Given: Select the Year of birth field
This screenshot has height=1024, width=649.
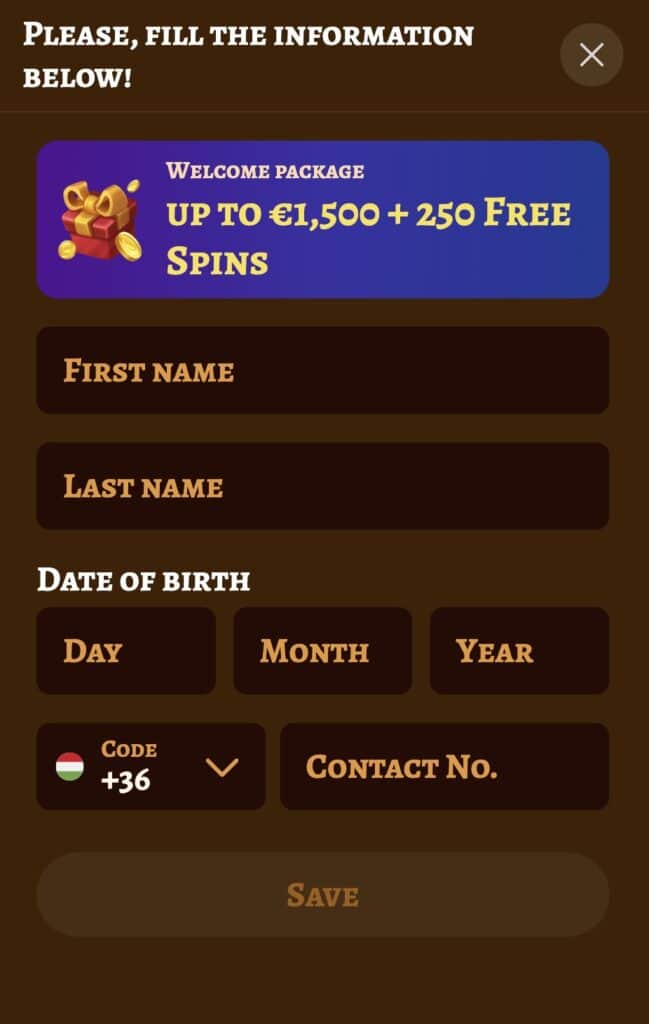Looking at the screenshot, I should (x=519, y=651).
